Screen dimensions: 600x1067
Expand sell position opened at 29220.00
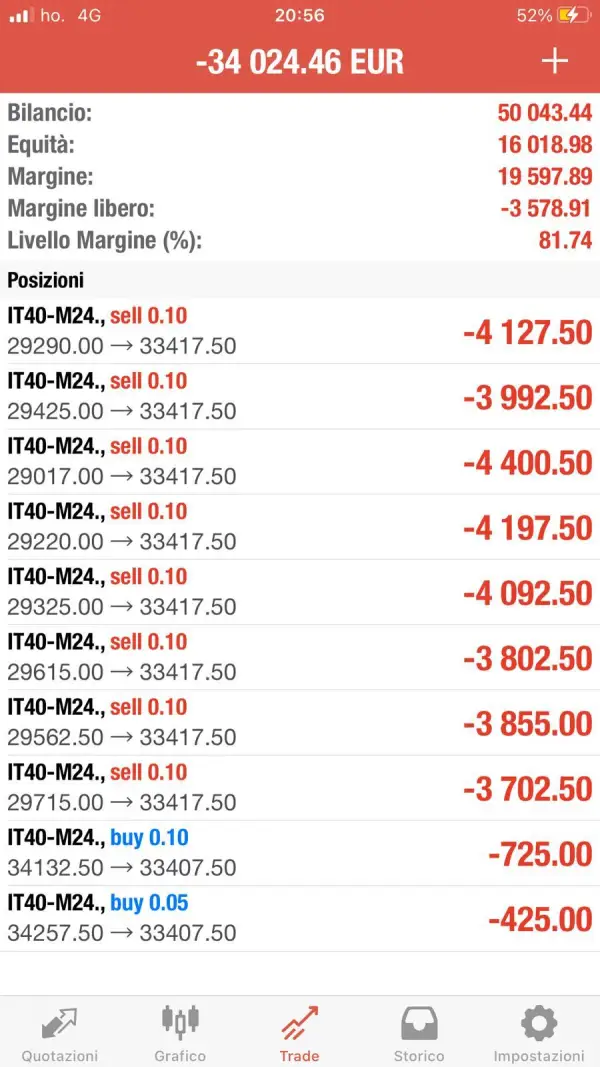(x=300, y=527)
